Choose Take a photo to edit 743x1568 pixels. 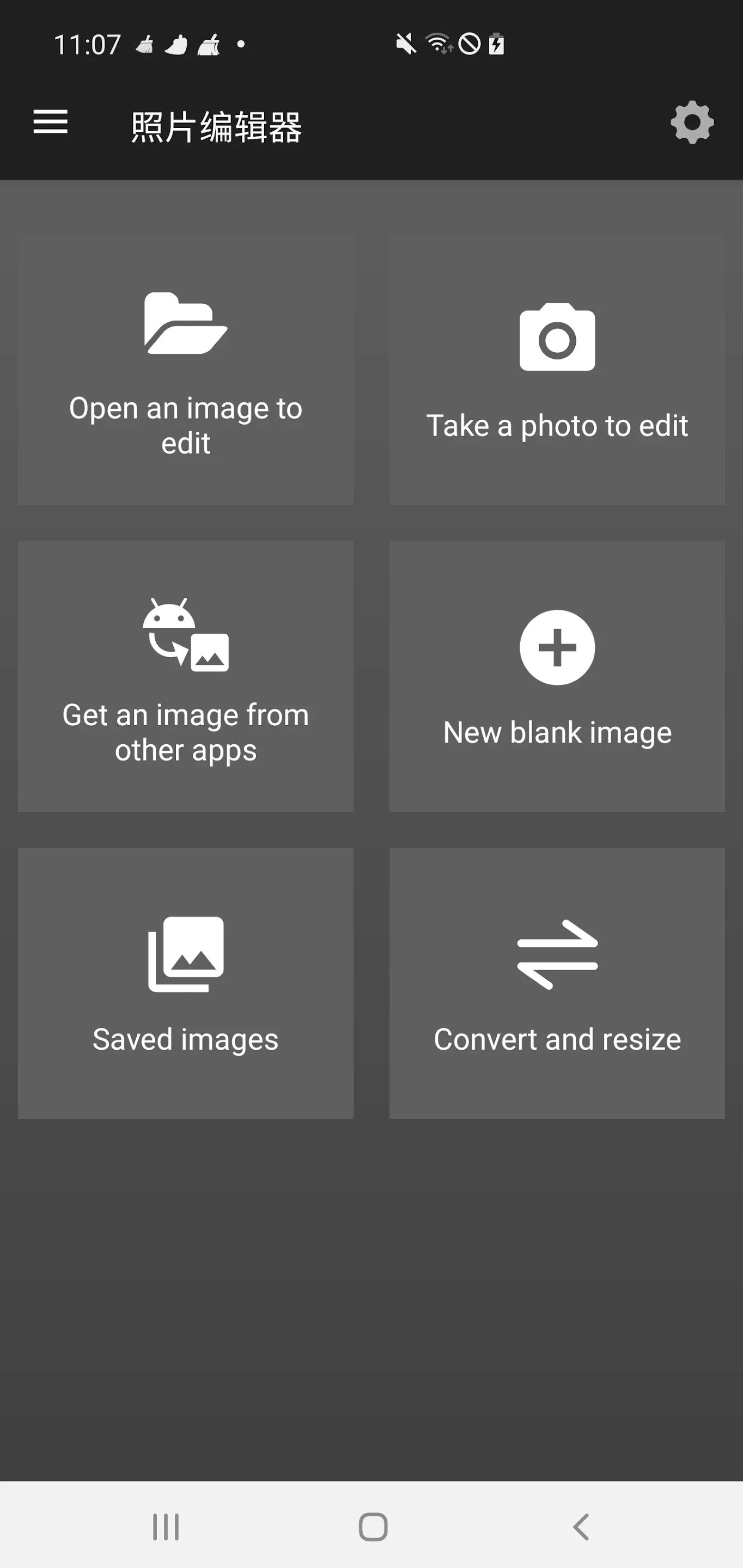tap(557, 370)
